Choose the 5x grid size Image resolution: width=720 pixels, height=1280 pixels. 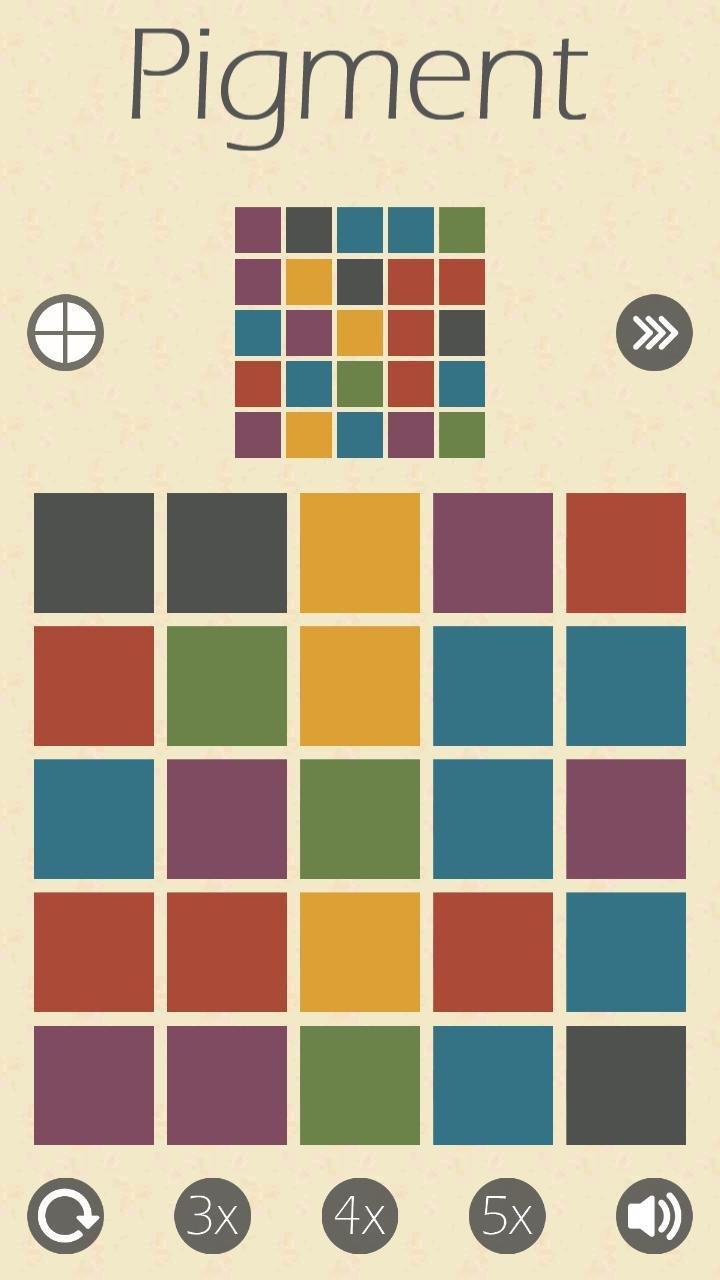pos(507,1216)
